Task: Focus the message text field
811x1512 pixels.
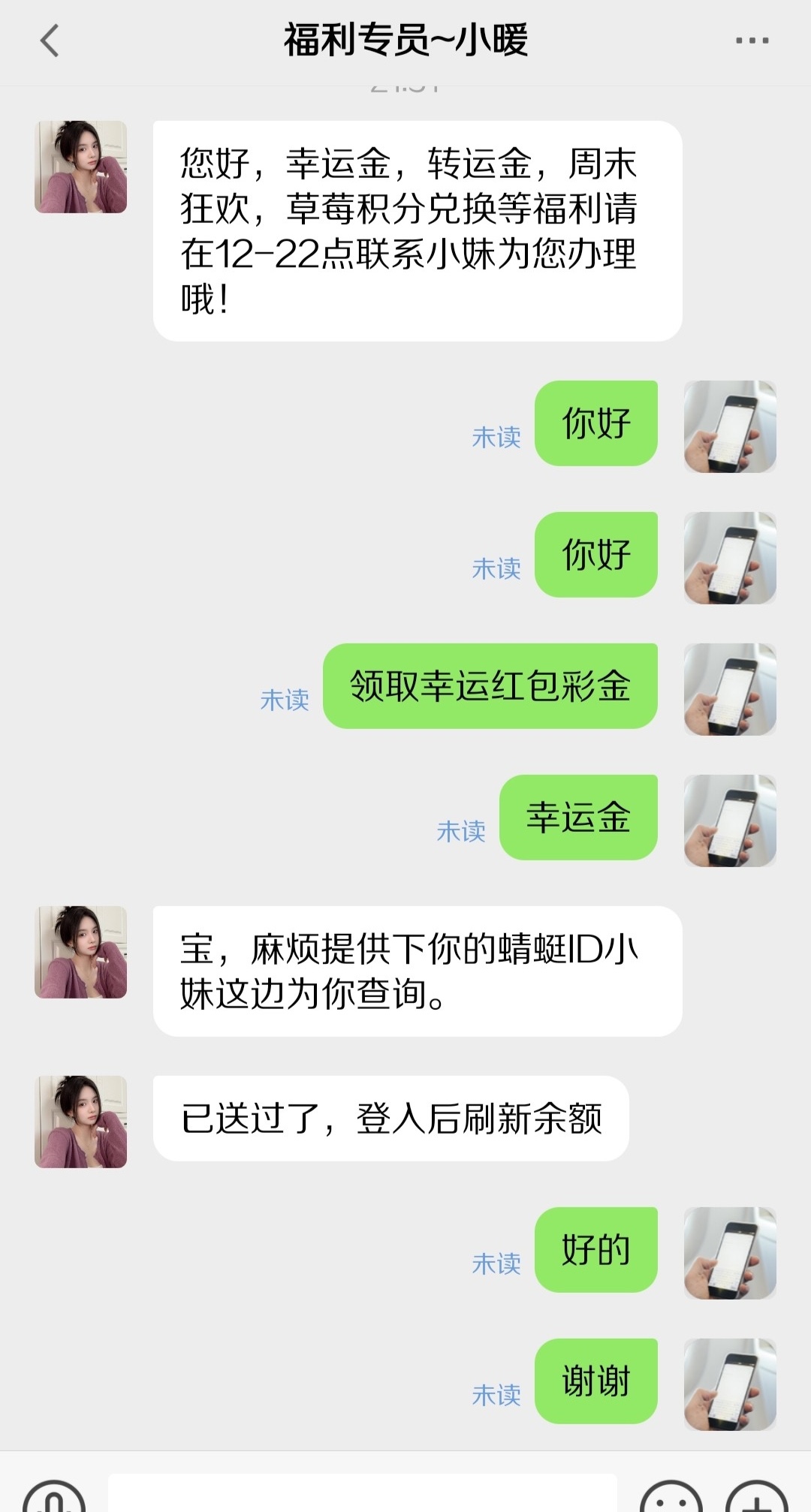Action: (x=363, y=1495)
